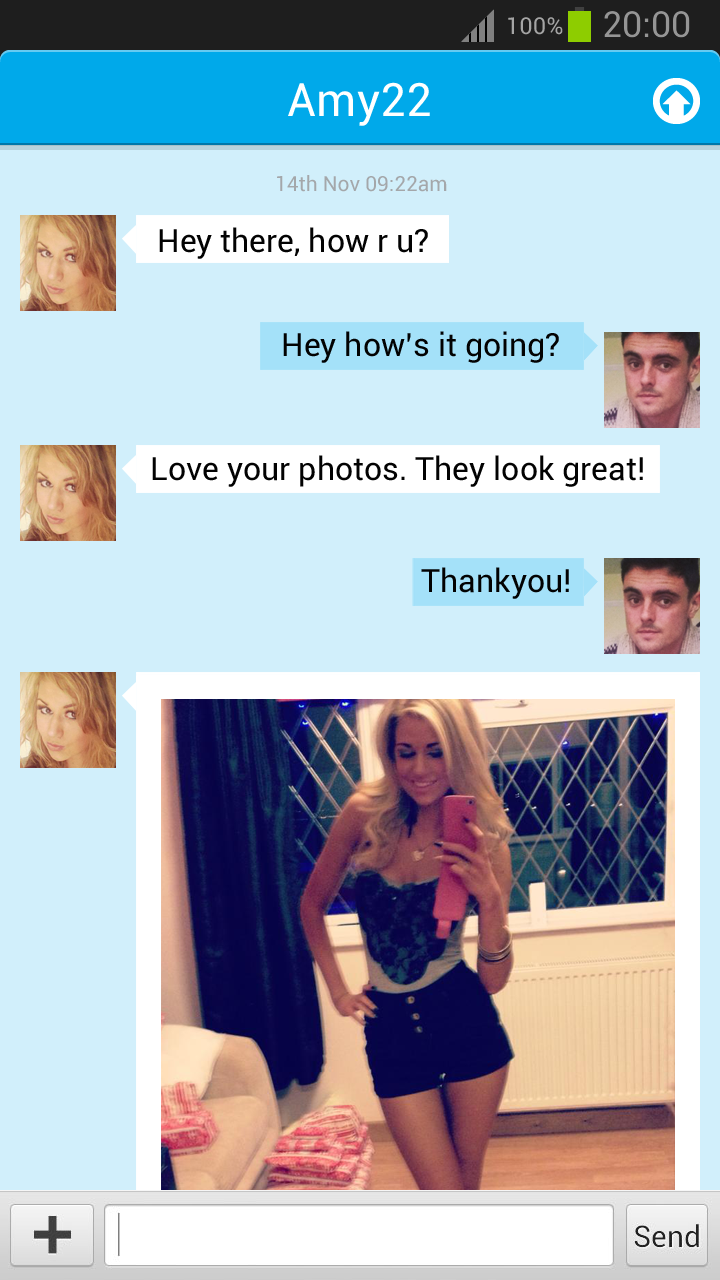Tap your avatar beside 'Hey how's it going?'
This screenshot has width=720, height=1280.
651,380
